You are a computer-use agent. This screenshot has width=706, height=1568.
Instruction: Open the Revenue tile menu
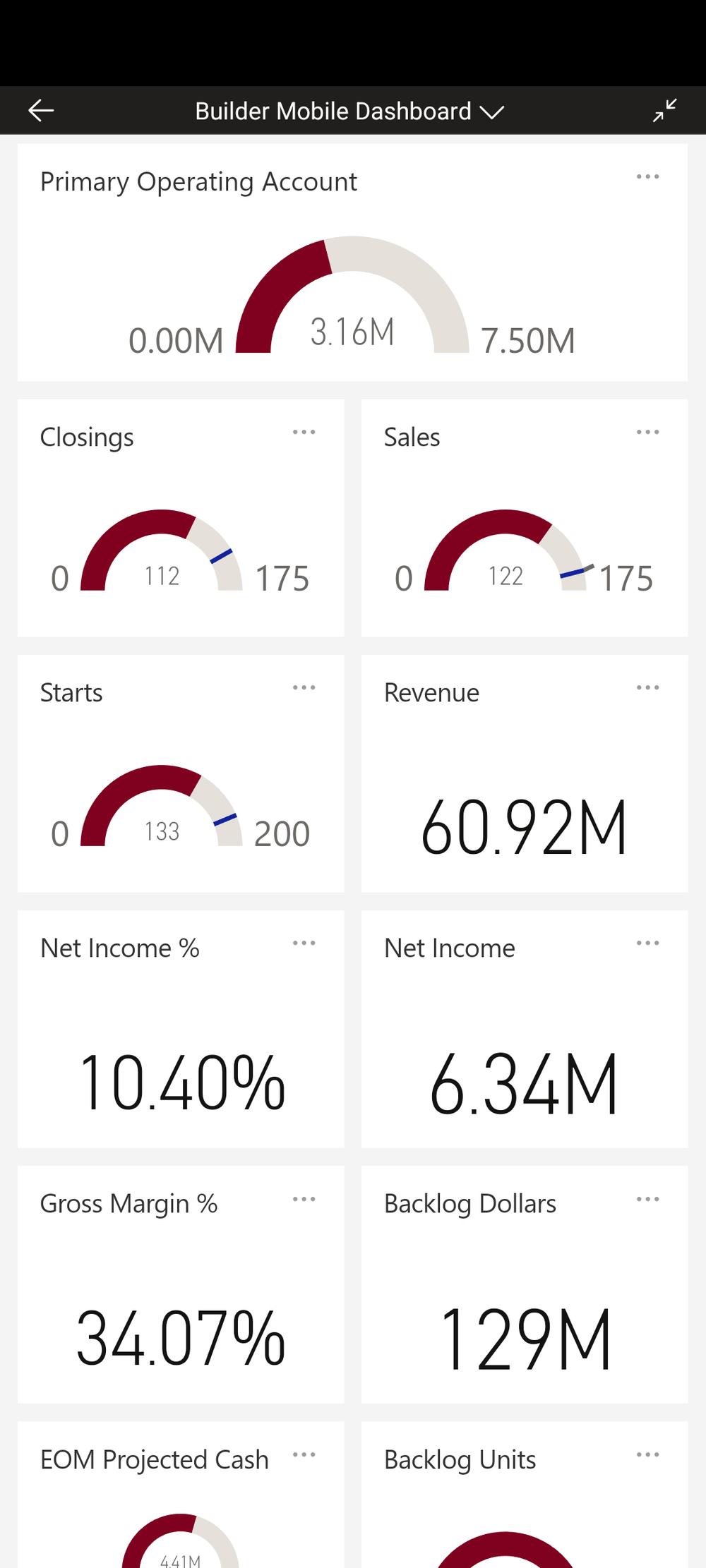pyautogui.click(x=647, y=687)
